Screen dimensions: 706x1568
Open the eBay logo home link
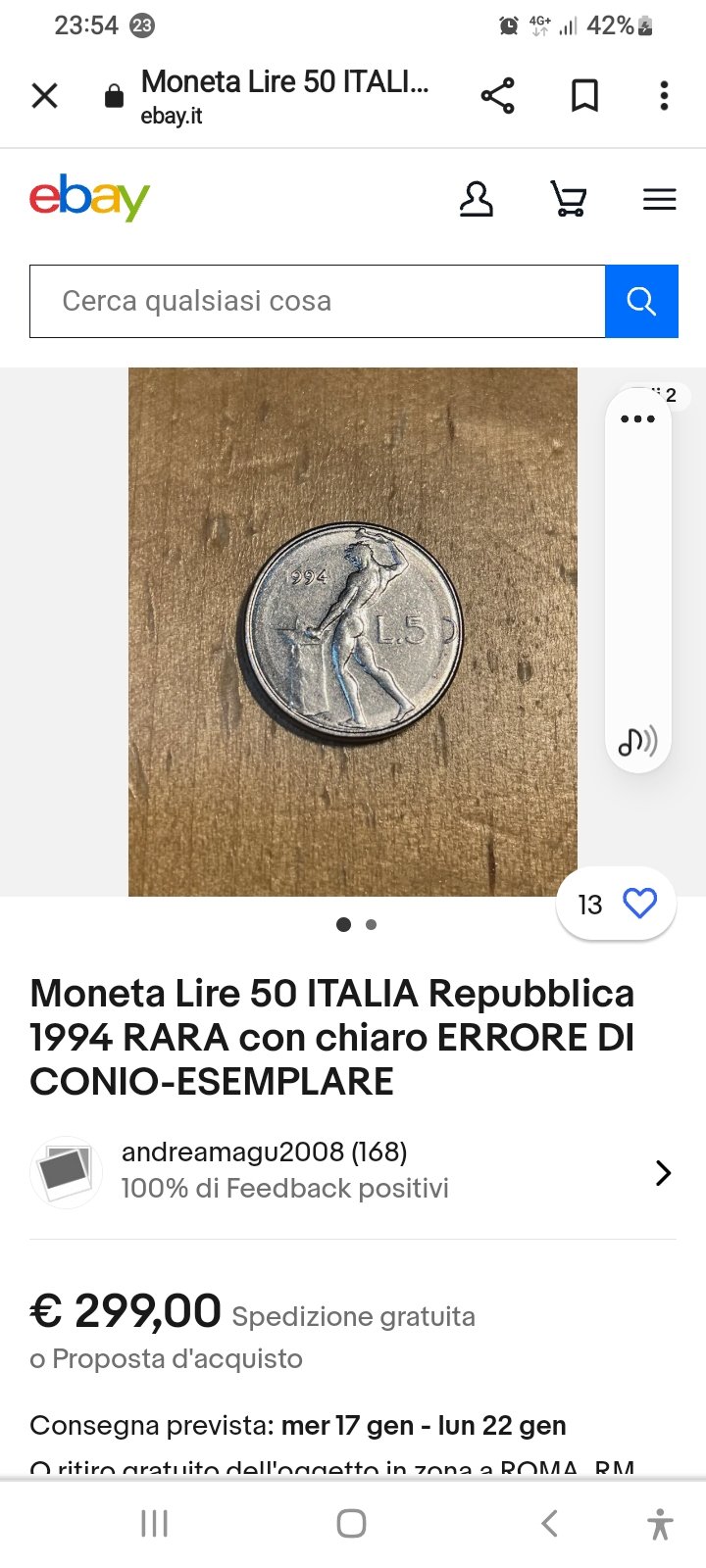click(89, 198)
